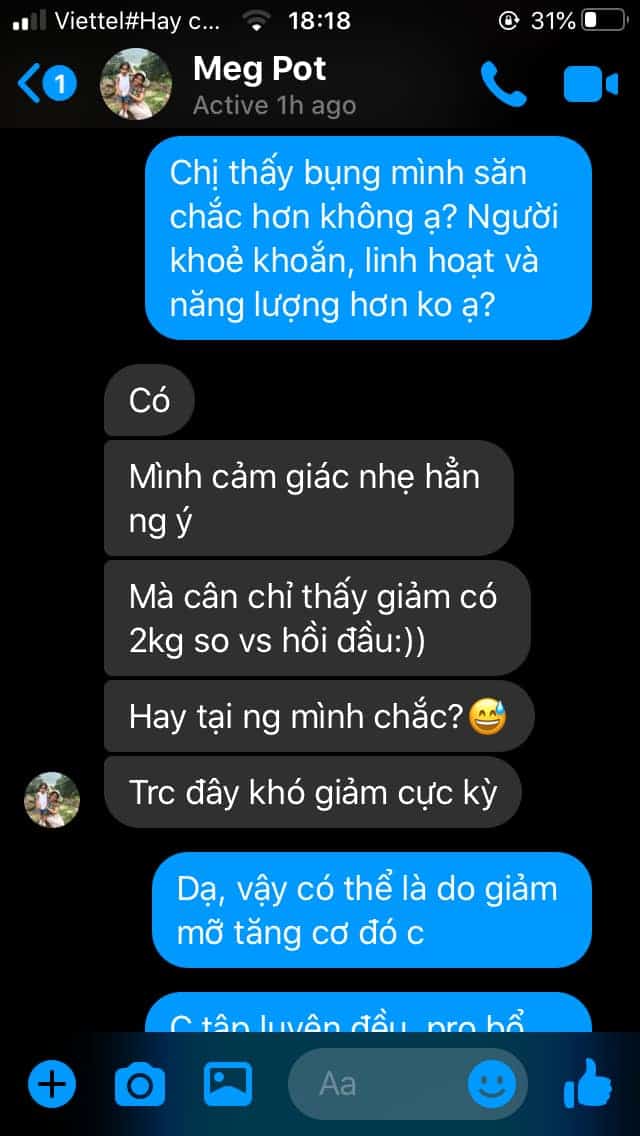Go back to the chat list

click(x=45, y=84)
